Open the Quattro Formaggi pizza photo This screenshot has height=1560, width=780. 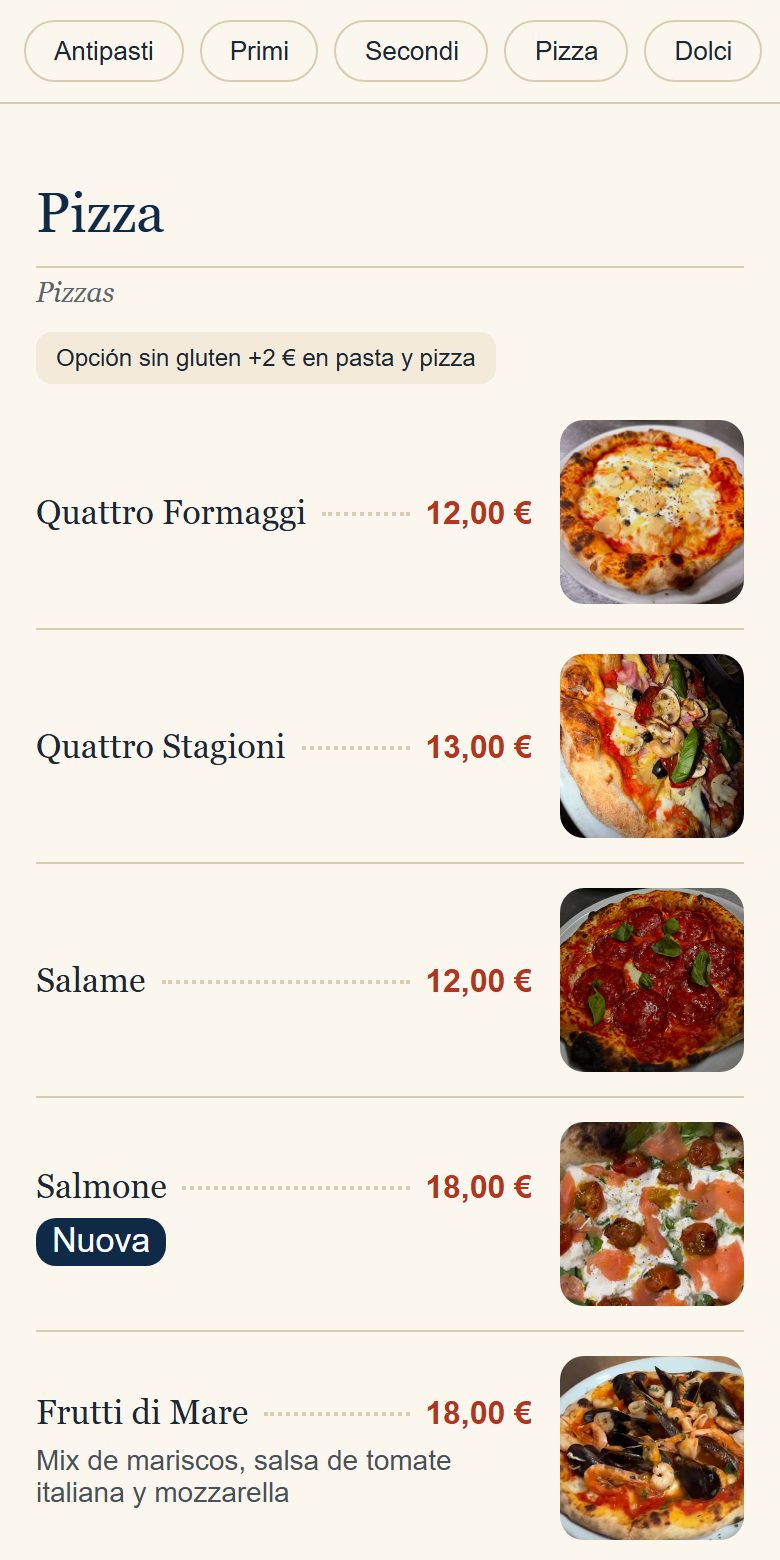pyautogui.click(x=652, y=512)
